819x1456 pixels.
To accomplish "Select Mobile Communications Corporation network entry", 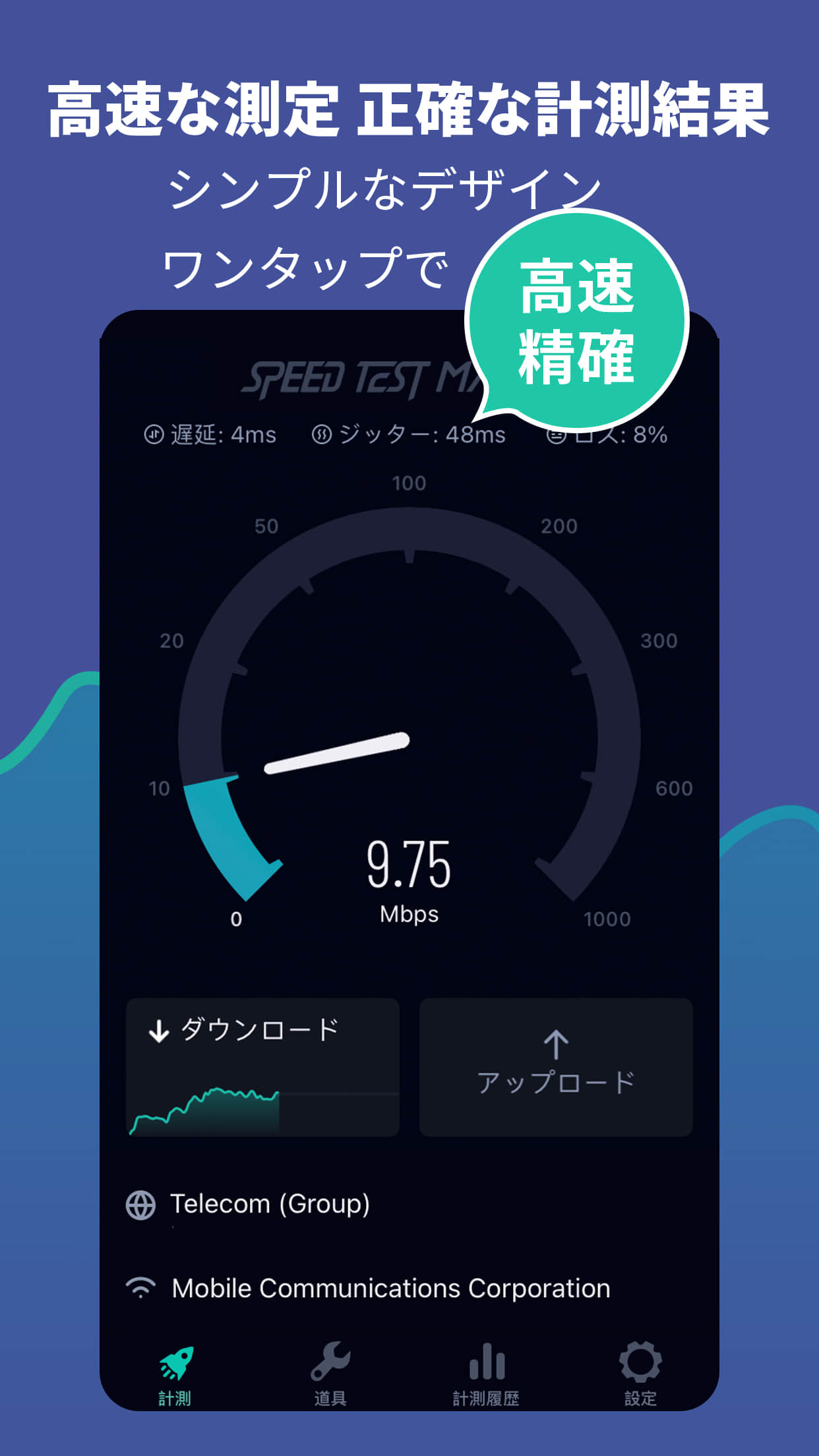I will (x=389, y=1287).
